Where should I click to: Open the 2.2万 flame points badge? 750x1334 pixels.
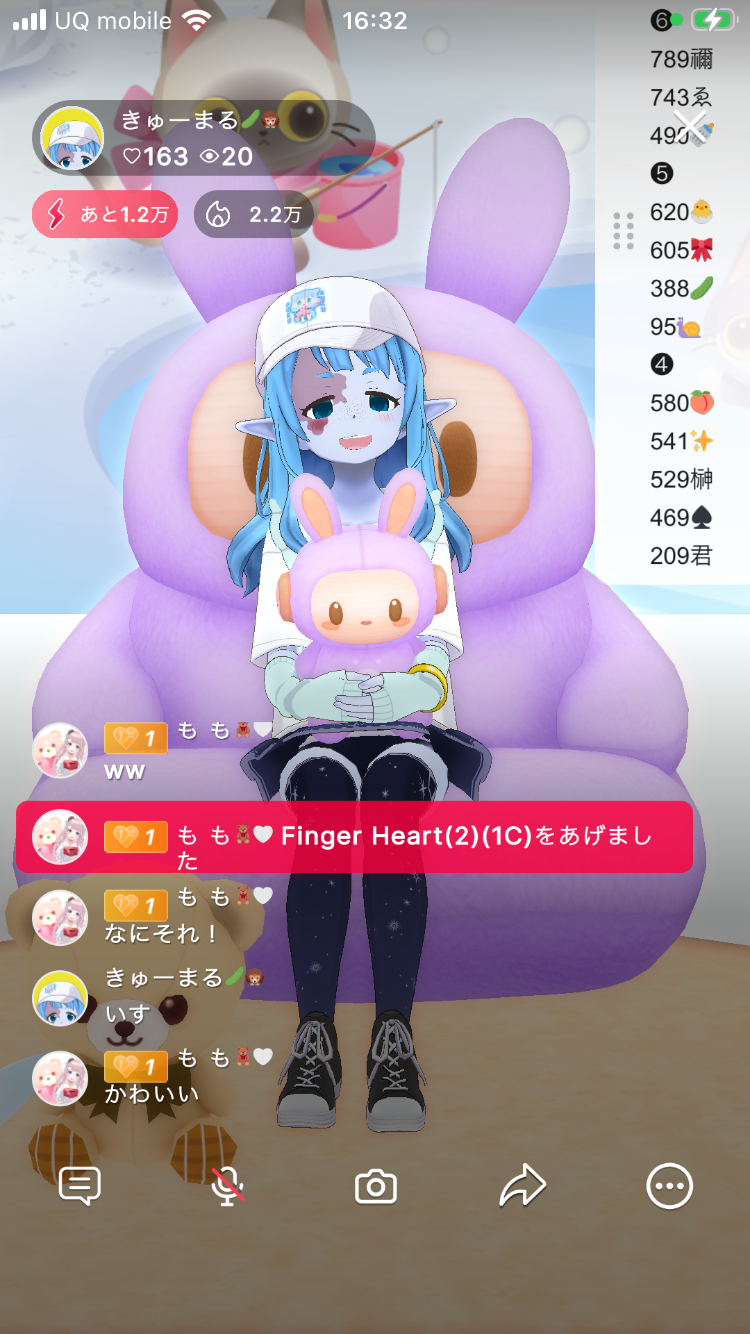tap(253, 214)
